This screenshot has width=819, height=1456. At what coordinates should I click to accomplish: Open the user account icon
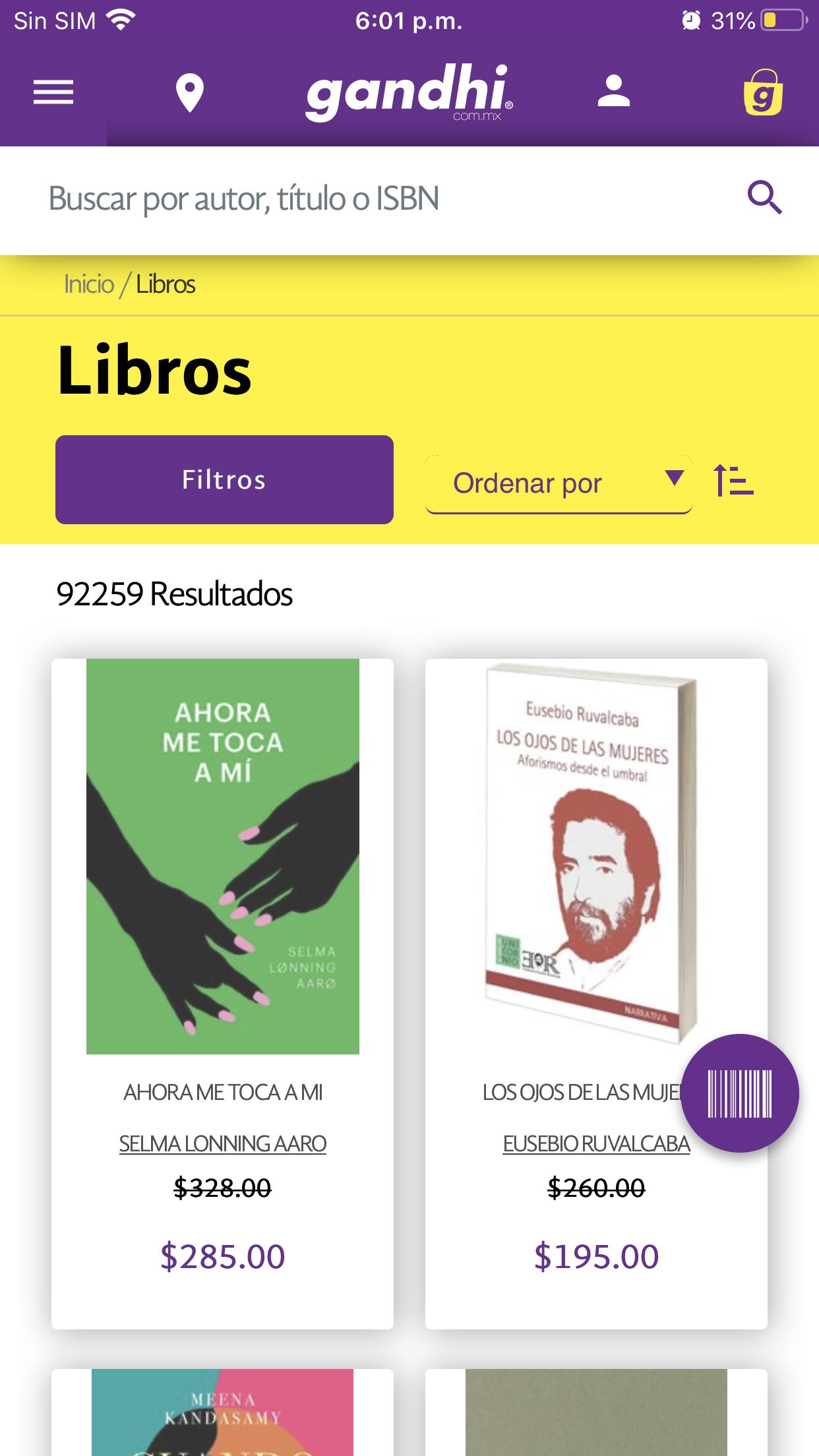tap(613, 92)
